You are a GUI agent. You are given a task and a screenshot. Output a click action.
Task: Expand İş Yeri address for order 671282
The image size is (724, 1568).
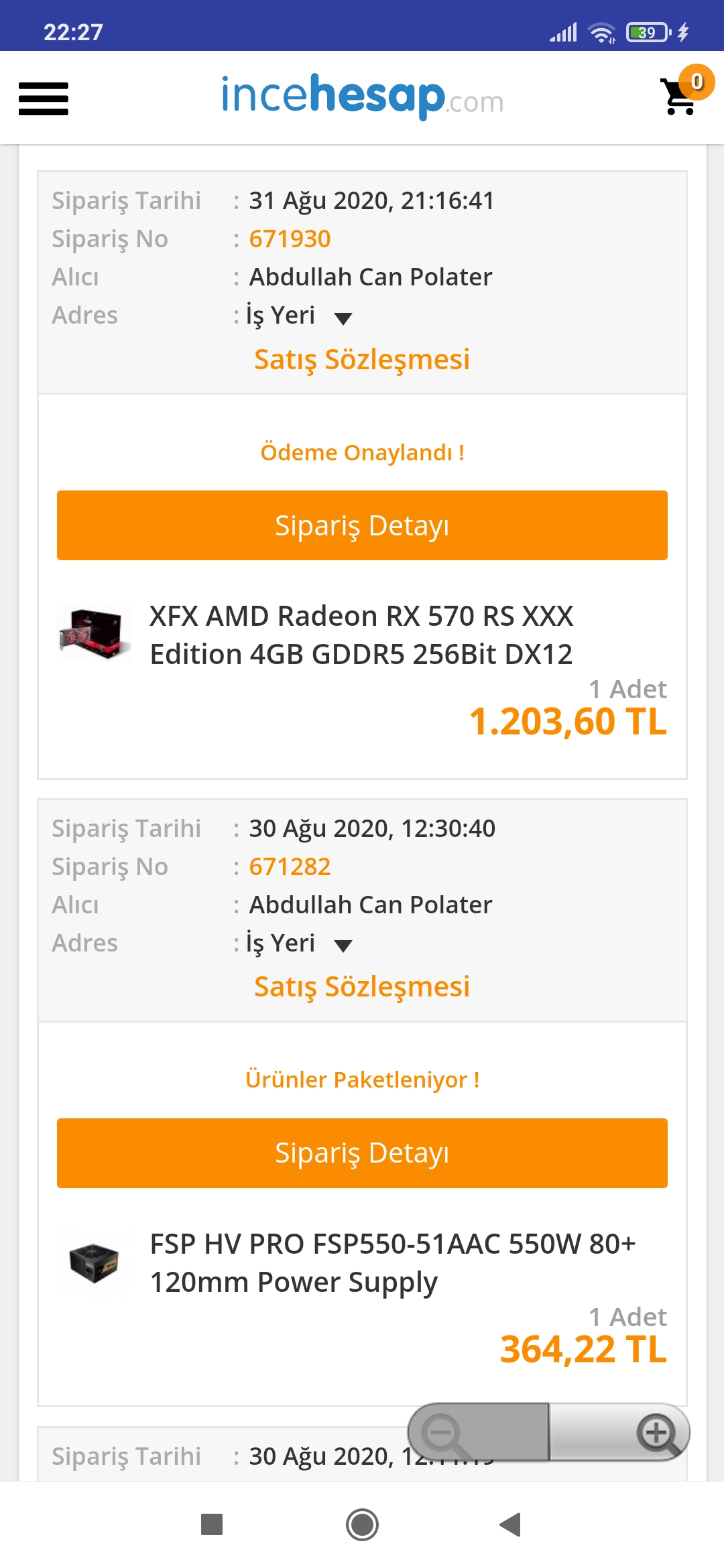pyautogui.click(x=343, y=945)
